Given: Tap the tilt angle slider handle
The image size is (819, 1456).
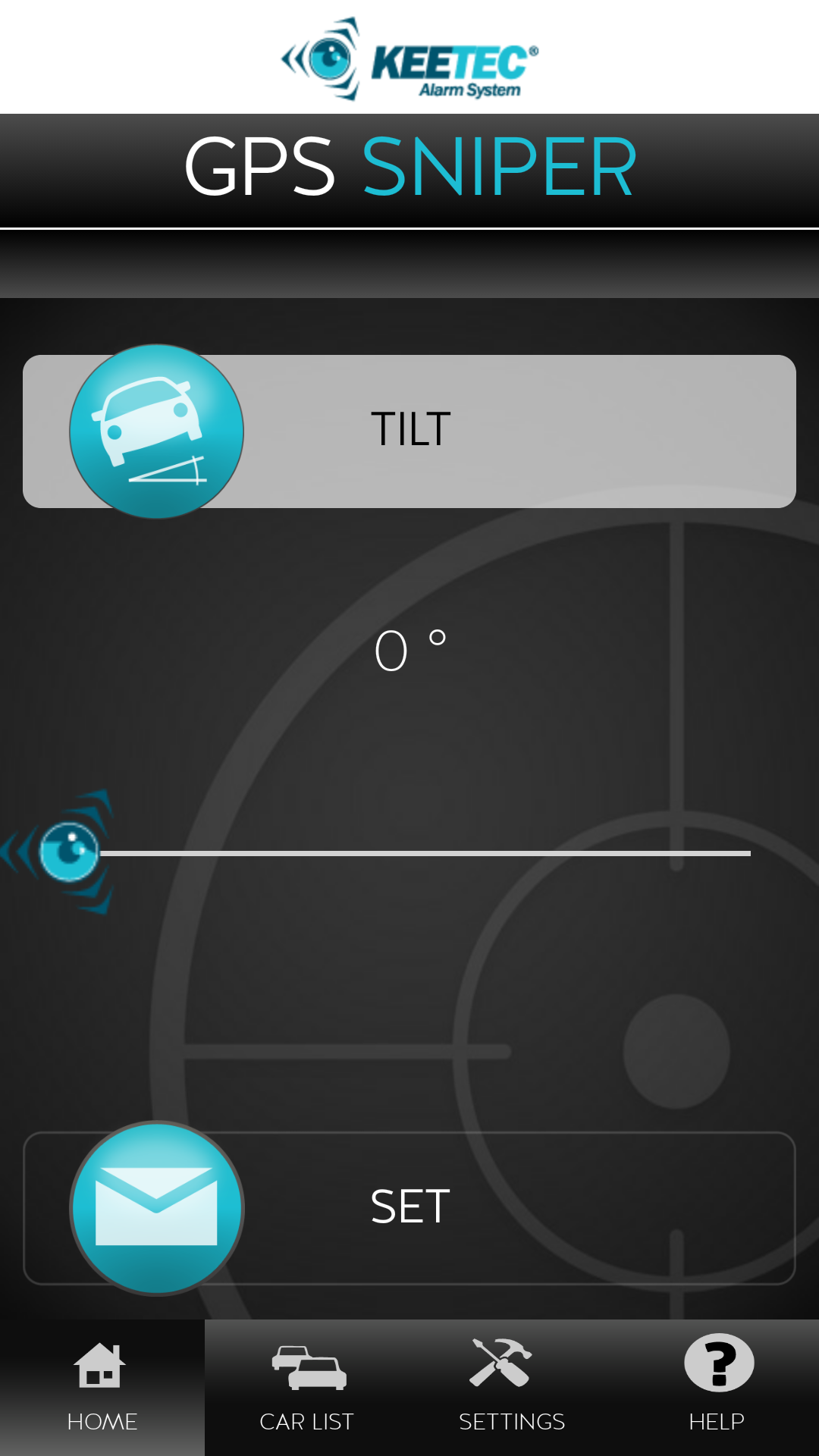Looking at the screenshot, I should tap(59, 852).
